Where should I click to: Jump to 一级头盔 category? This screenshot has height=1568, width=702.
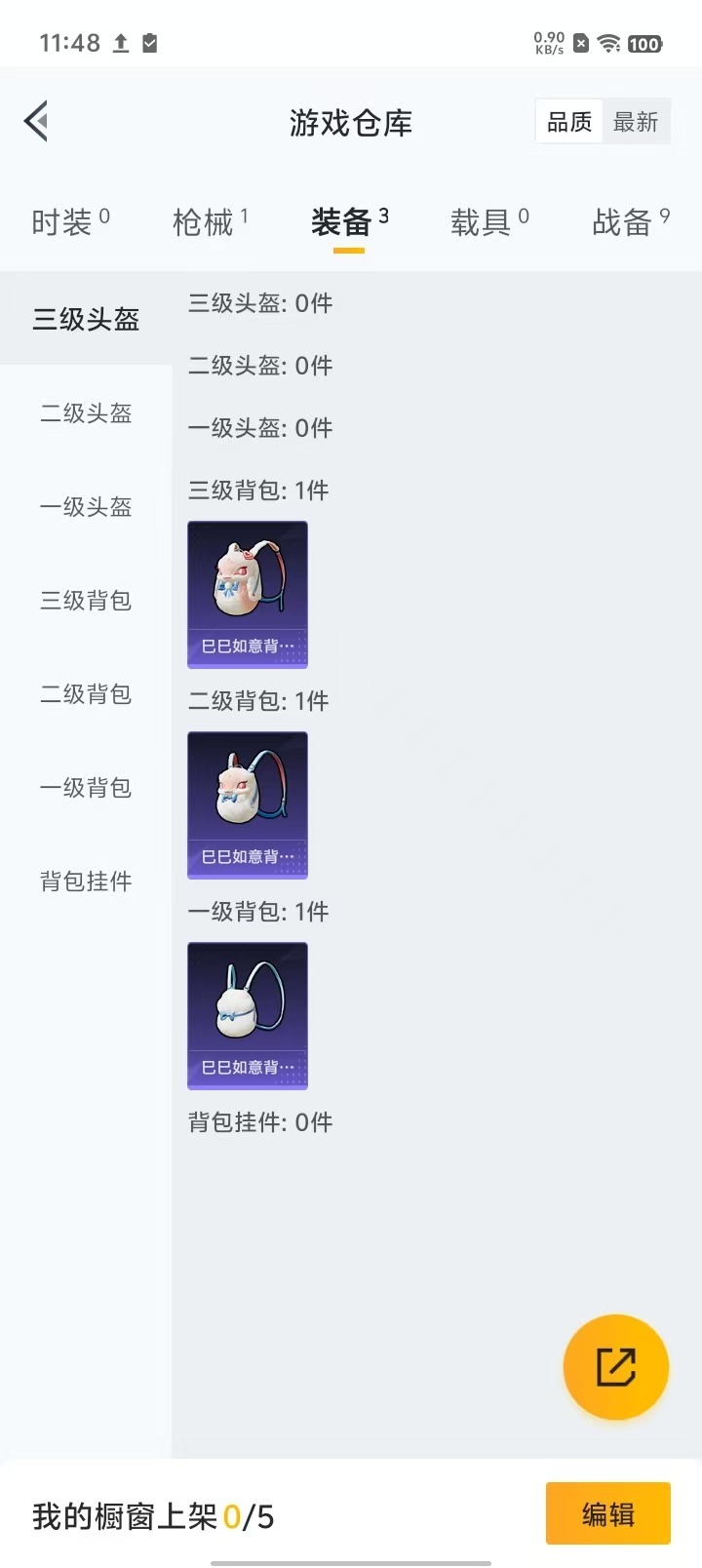point(86,507)
